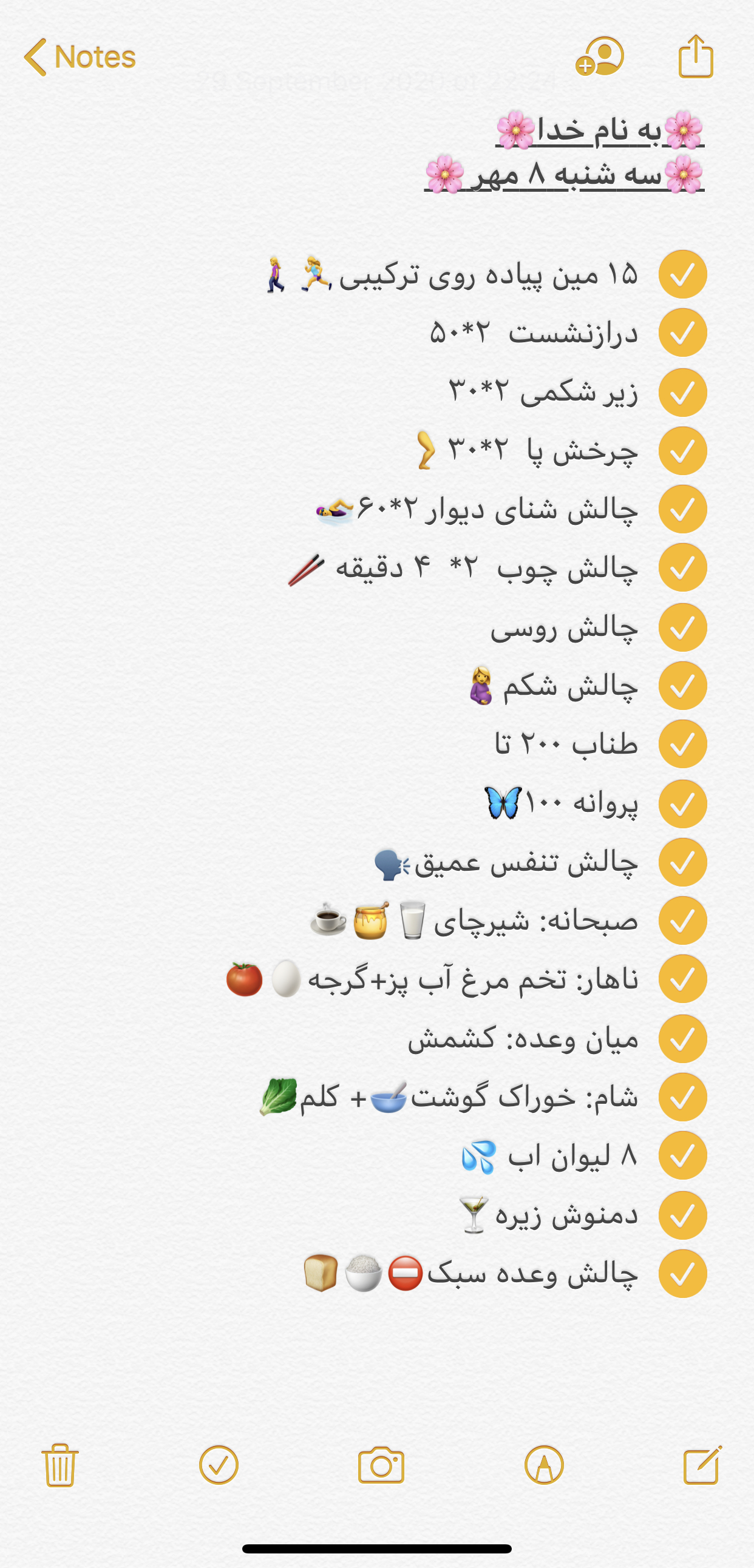Uncheck the ۱۵ مین پیاده روی ترکیبی item
This screenshot has height=1568, width=754.
(x=682, y=274)
